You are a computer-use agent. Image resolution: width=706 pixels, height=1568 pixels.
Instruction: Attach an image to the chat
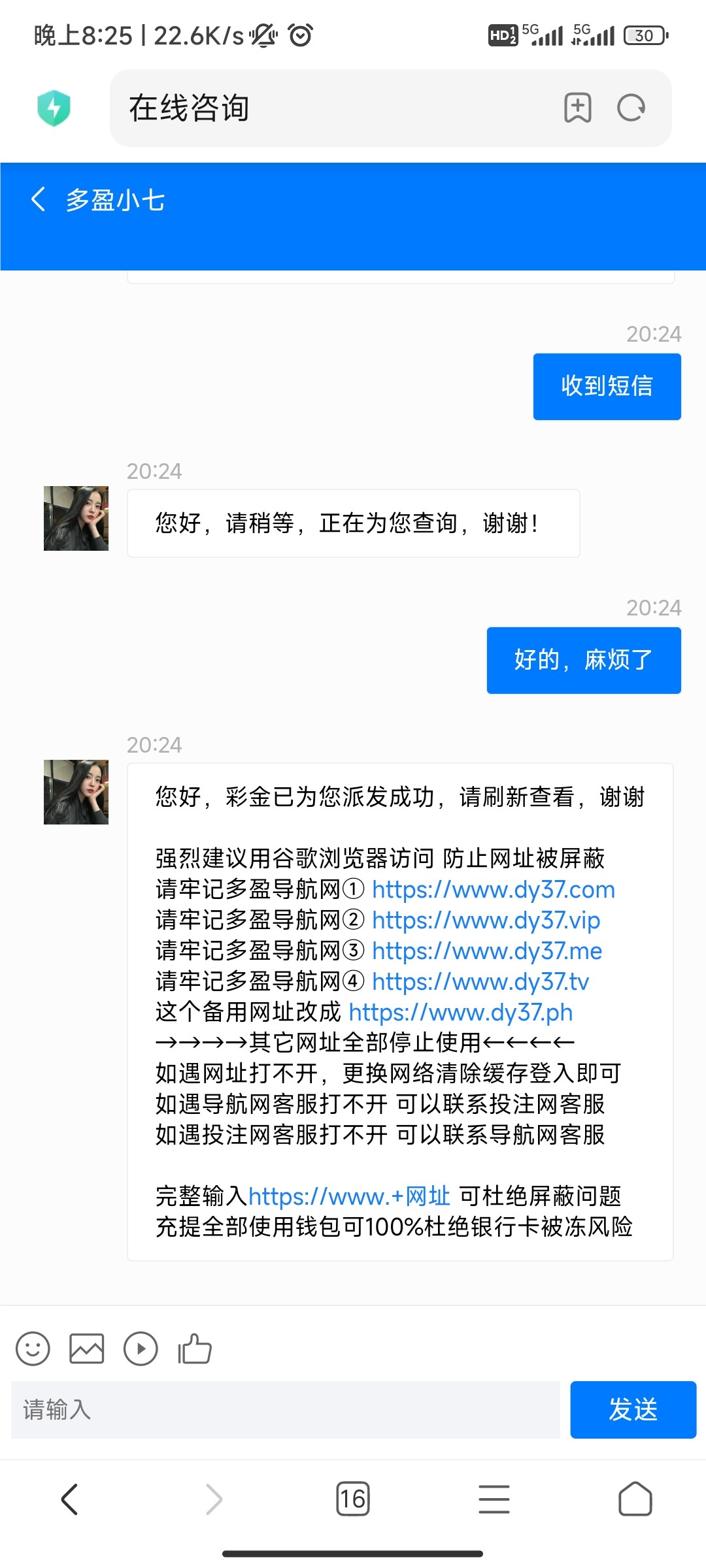[x=87, y=1348]
